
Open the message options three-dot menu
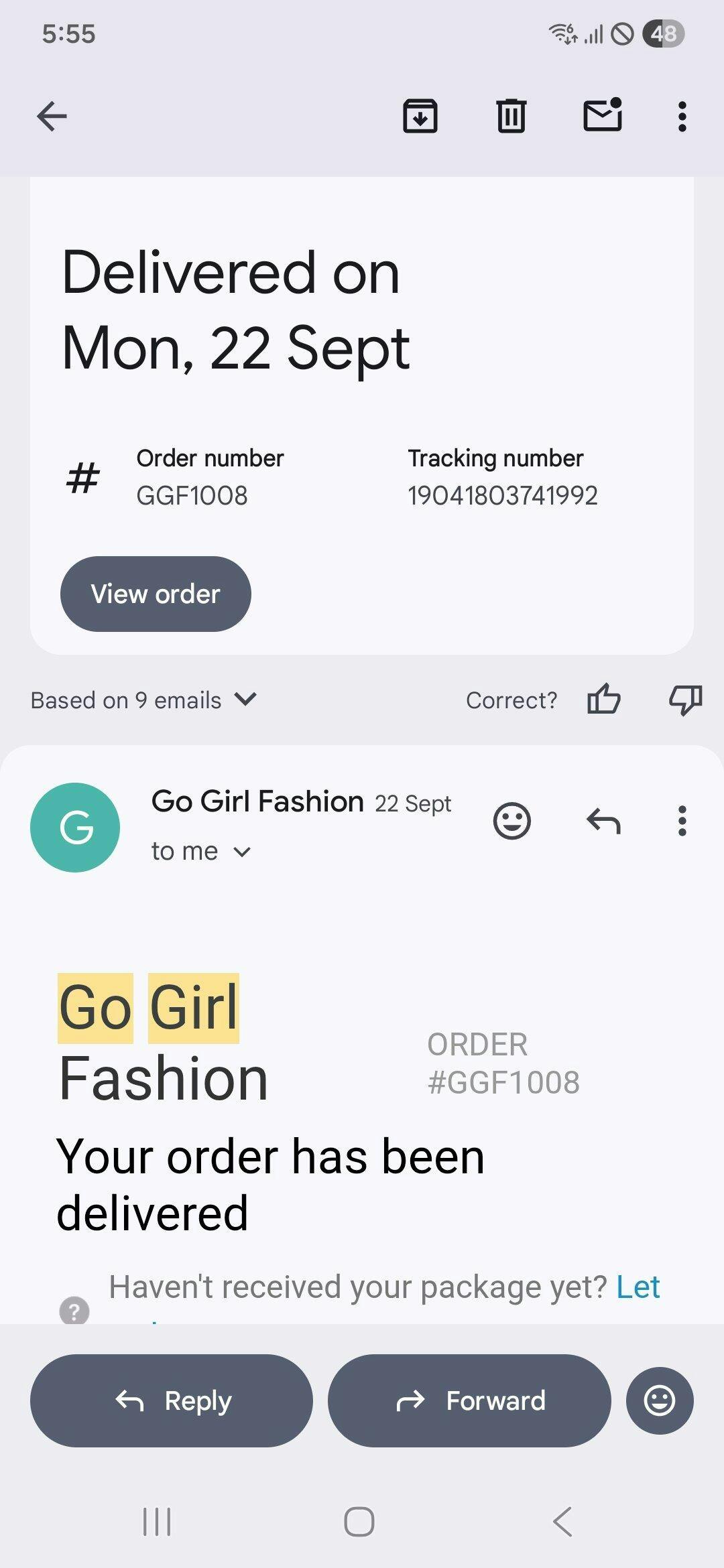point(682,821)
